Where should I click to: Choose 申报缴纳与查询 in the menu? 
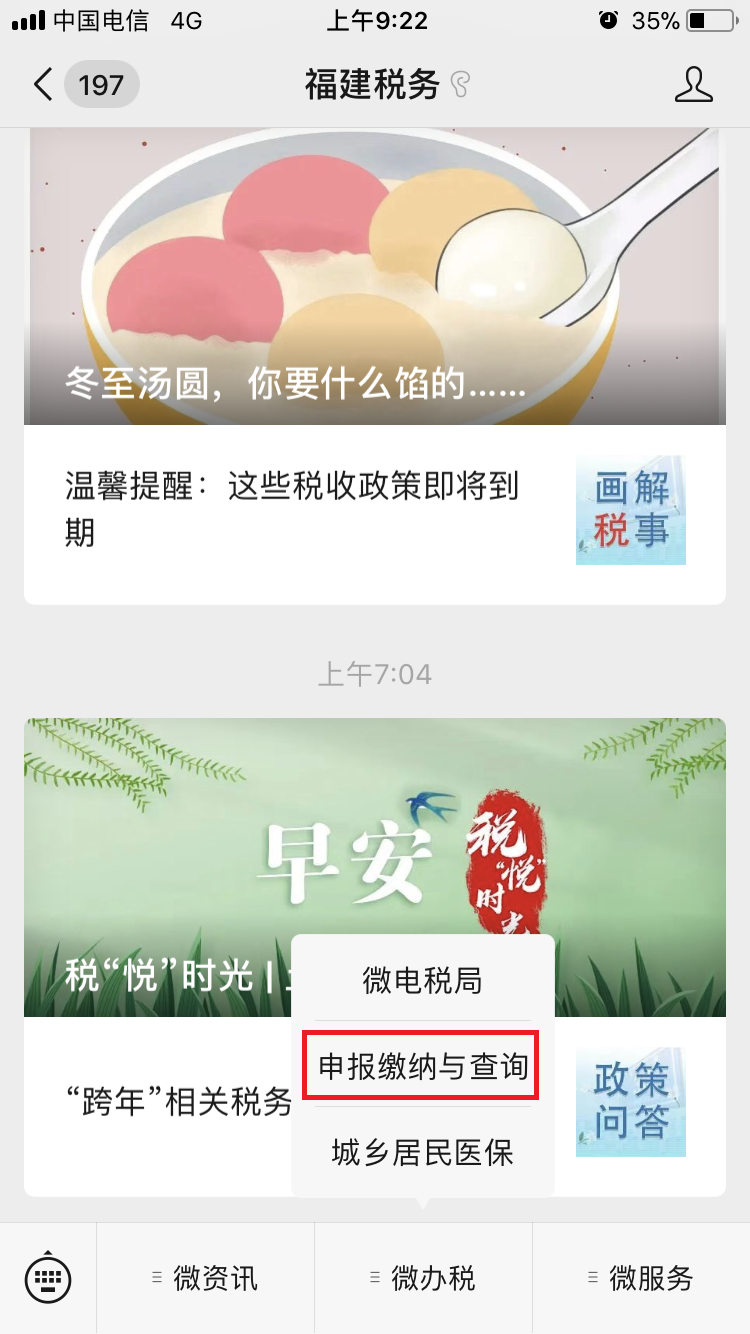pyautogui.click(x=422, y=1066)
